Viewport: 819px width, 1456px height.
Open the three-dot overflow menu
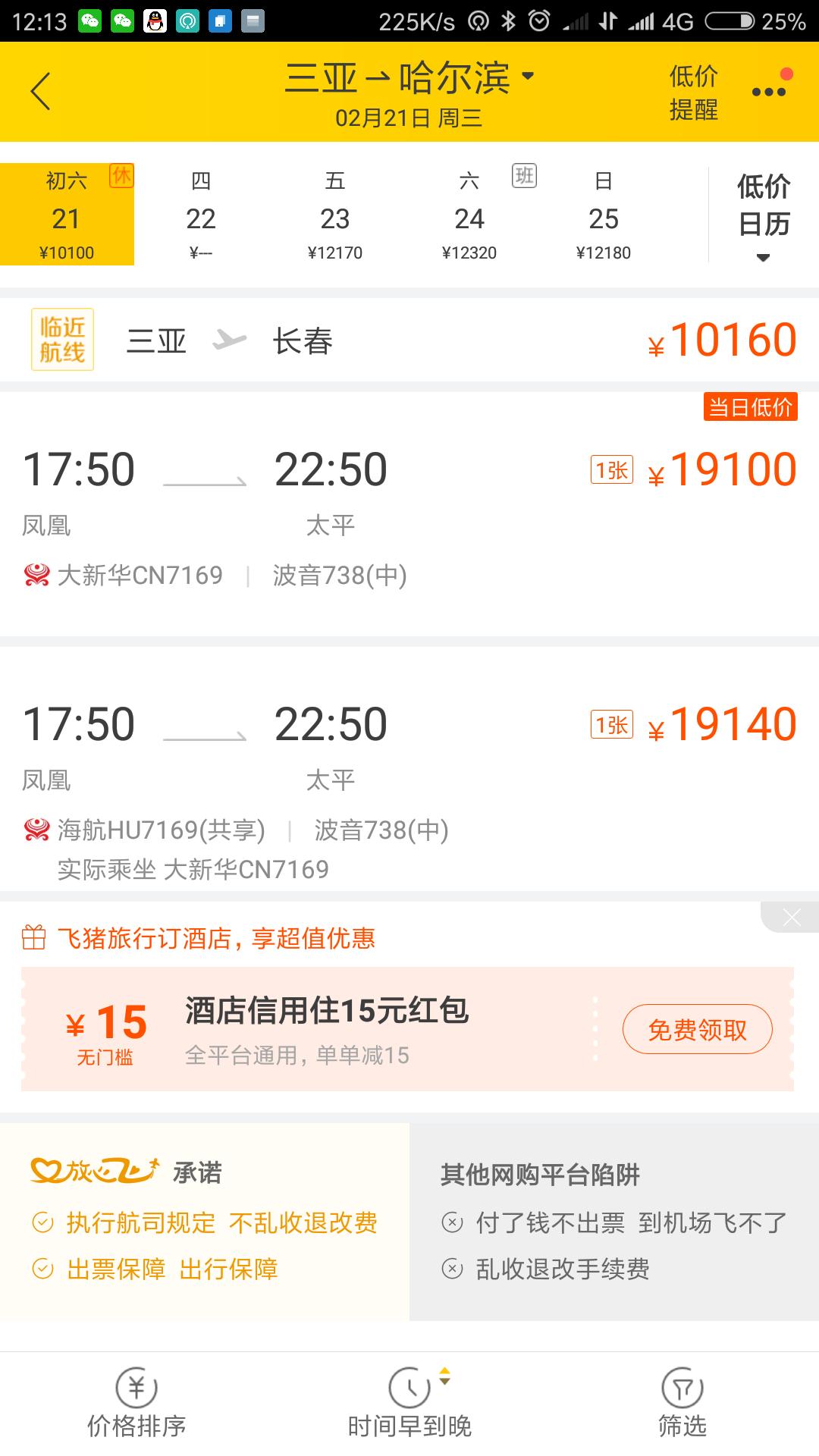769,92
